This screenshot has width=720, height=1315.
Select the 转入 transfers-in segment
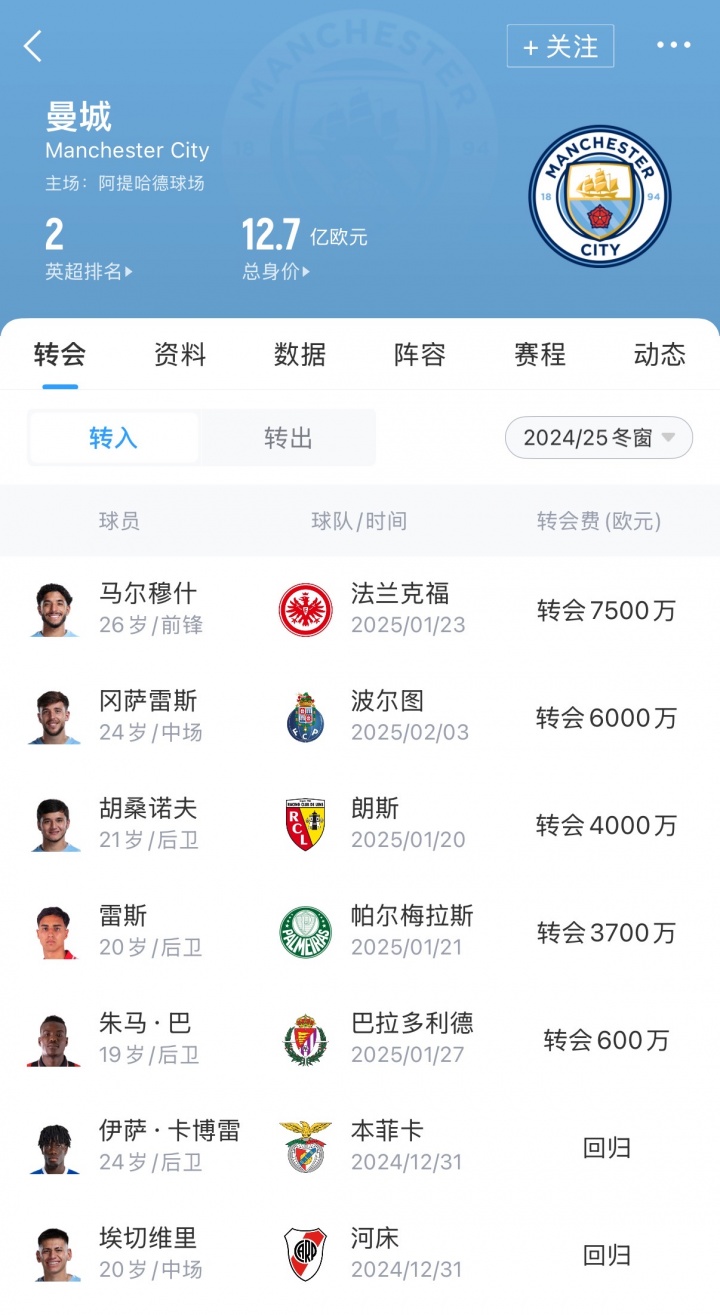coord(114,438)
